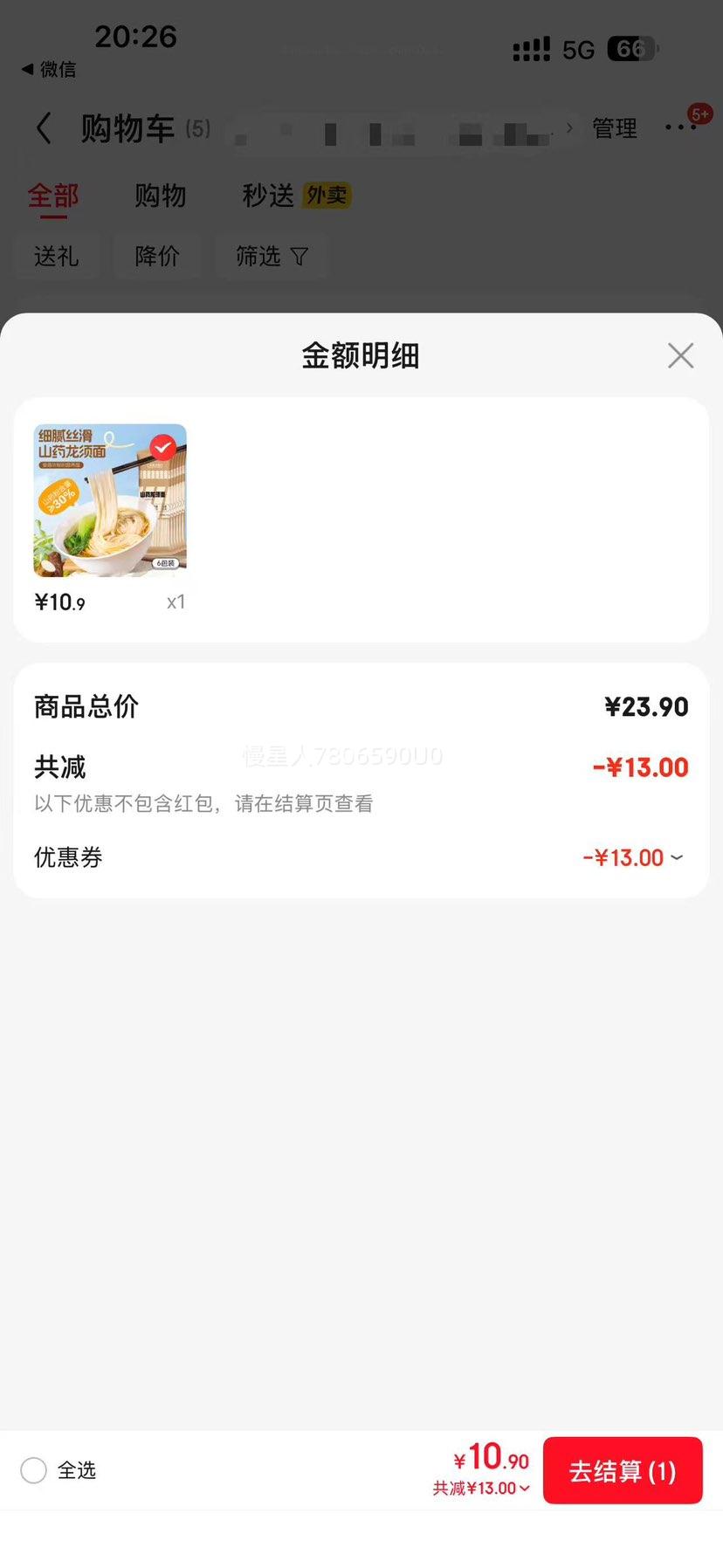The height and width of the screenshot is (1568, 723).
Task: Collapse the 共减 ¥13.00 summary at the bottom
Action: pos(481,1489)
